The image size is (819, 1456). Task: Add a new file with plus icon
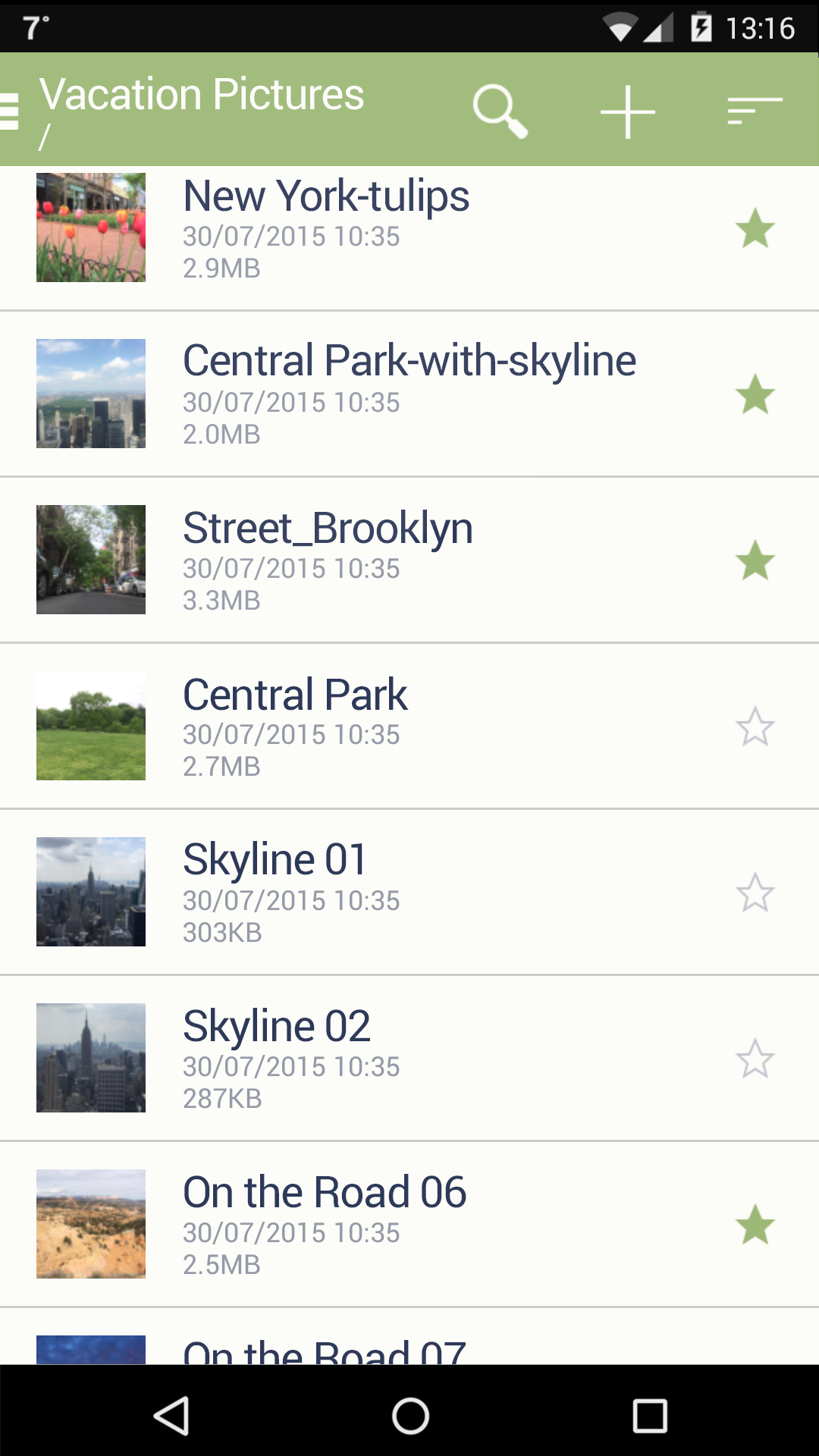coord(627,112)
